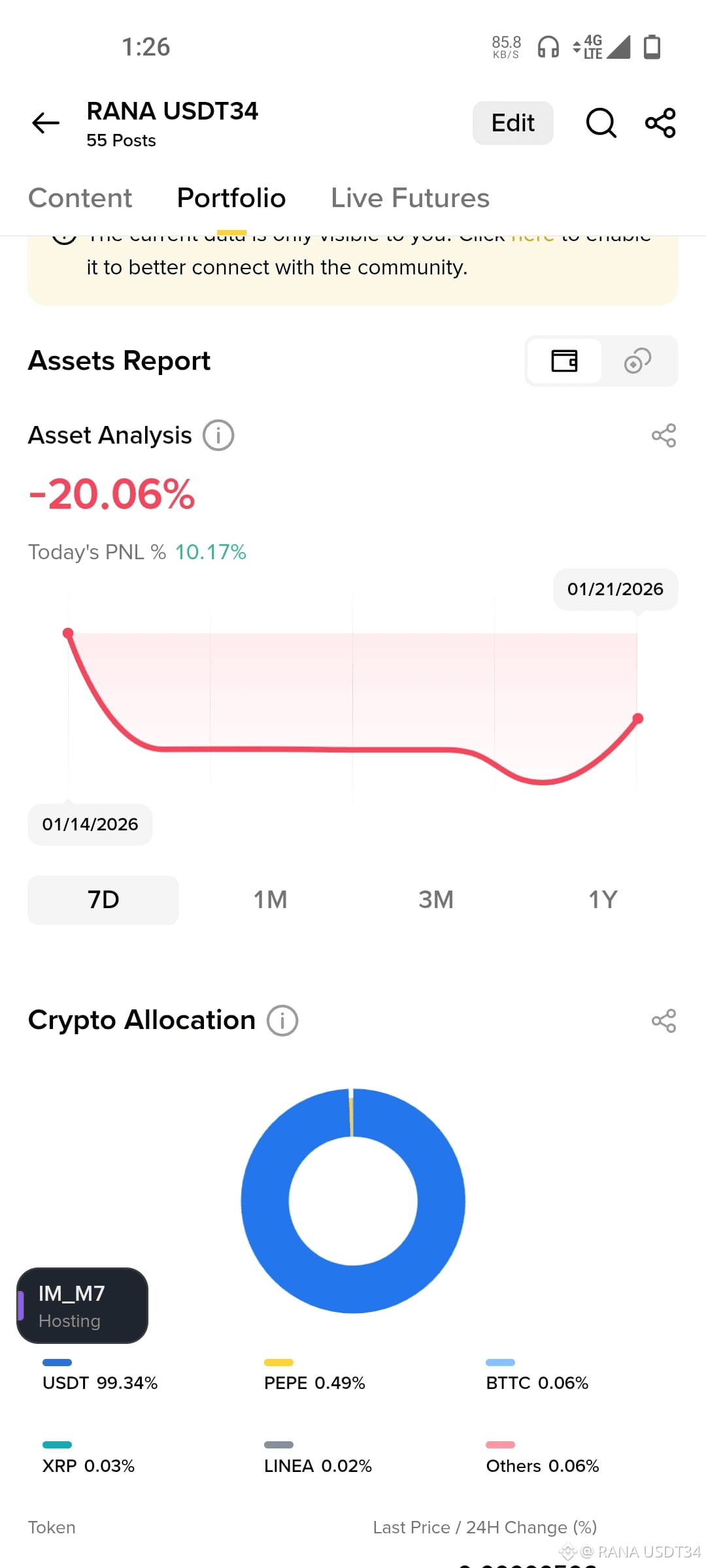This screenshot has height=1568, width=706.
Task: Select the 7D time range
Action: [103, 900]
